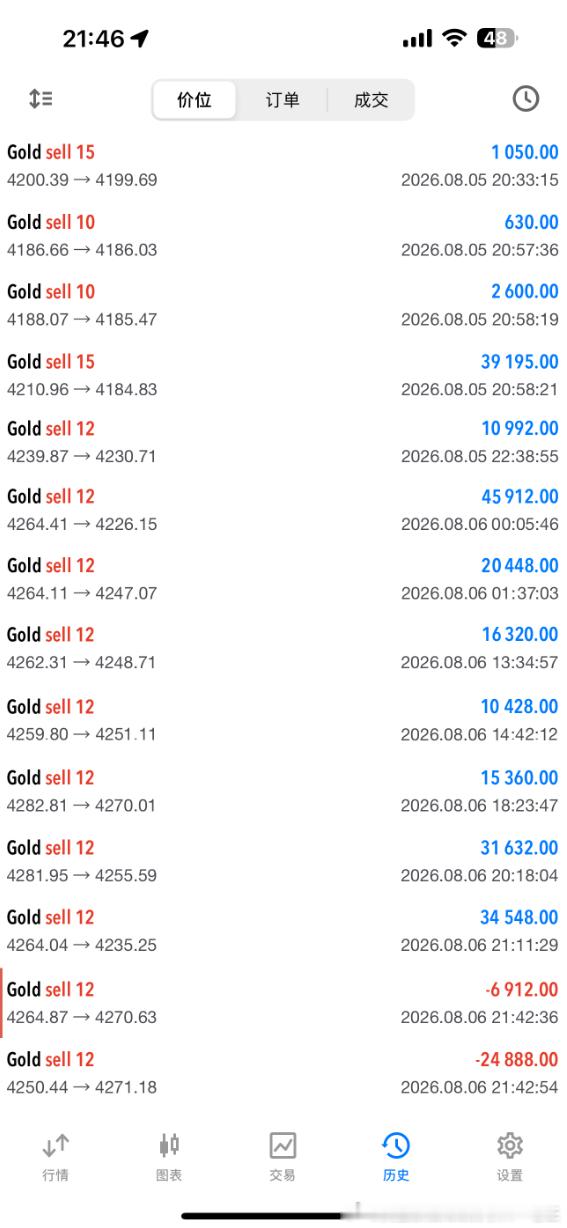Open the 设置 tab
This screenshot has width=567, height=1228.
510,1158
